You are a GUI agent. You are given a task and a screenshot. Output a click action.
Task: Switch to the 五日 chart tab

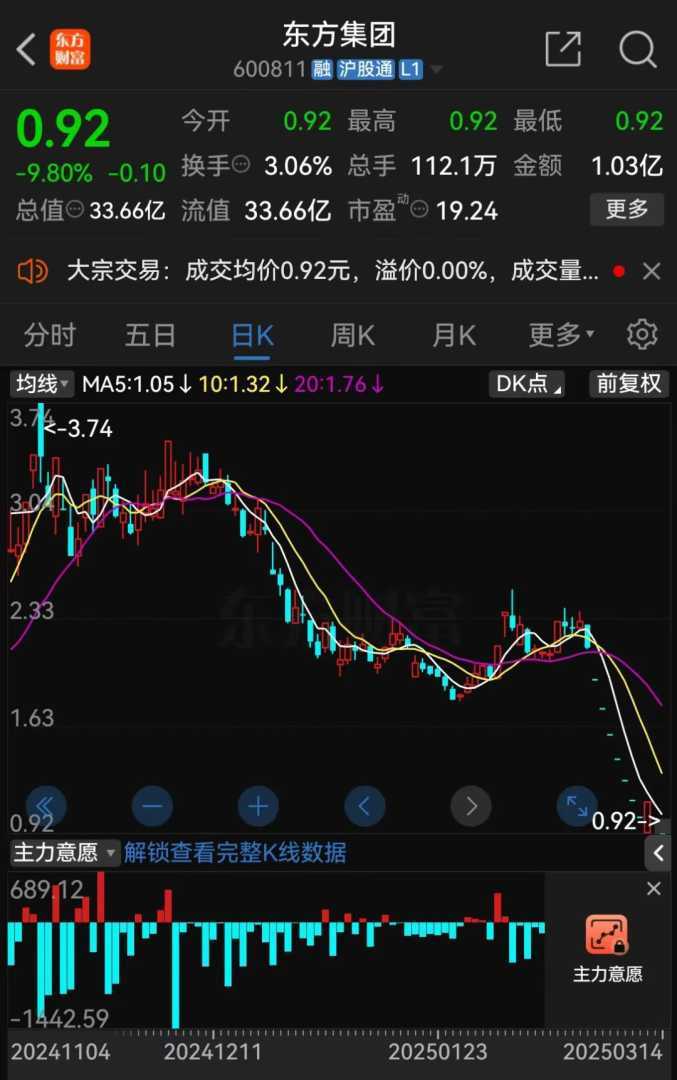coord(150,335)
